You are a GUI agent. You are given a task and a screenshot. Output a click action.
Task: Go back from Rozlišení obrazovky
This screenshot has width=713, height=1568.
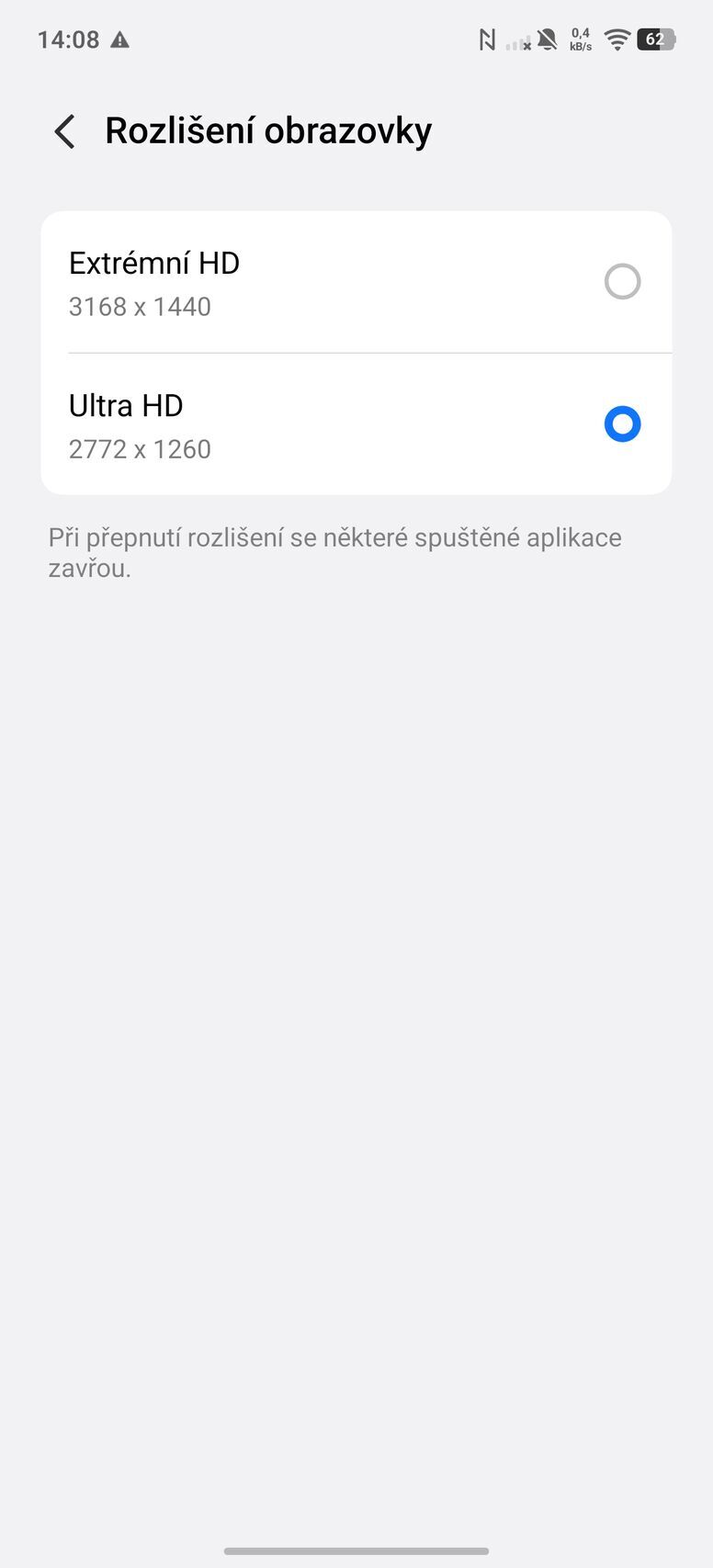tap(64, 131)
